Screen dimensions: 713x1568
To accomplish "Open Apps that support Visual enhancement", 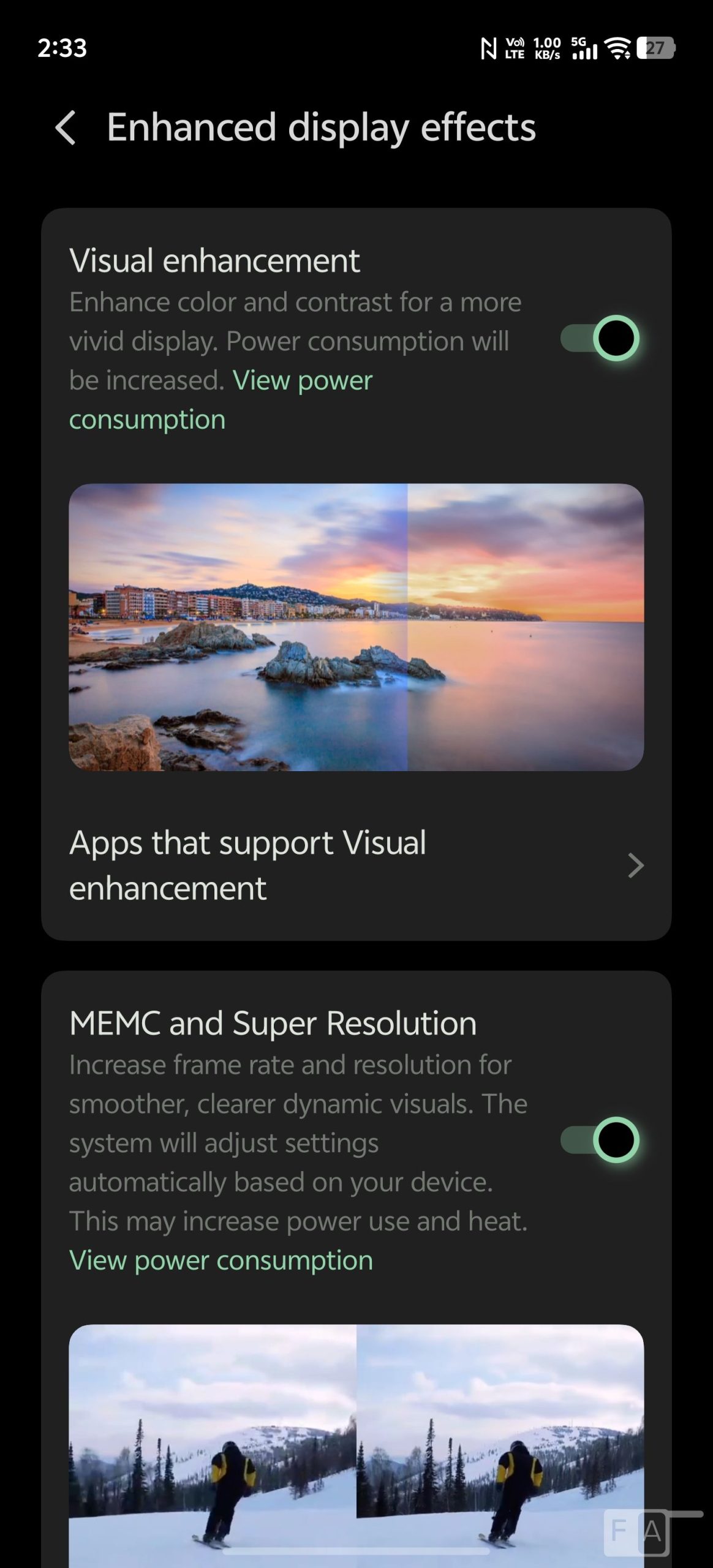I will pyautogui.click(x=355, y=865).
